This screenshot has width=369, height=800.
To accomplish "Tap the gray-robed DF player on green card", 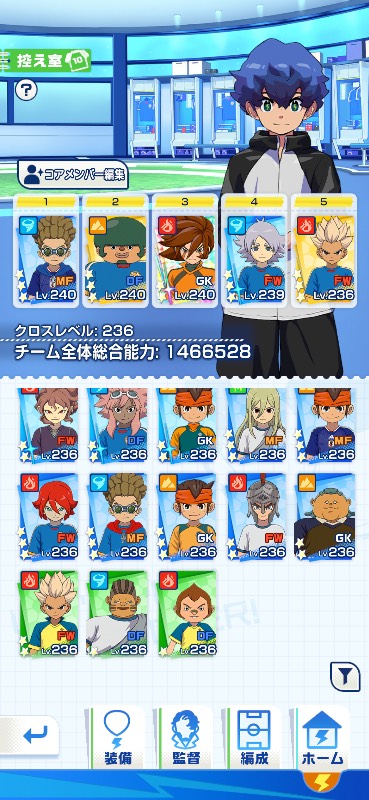I will [x=118, y=614].
